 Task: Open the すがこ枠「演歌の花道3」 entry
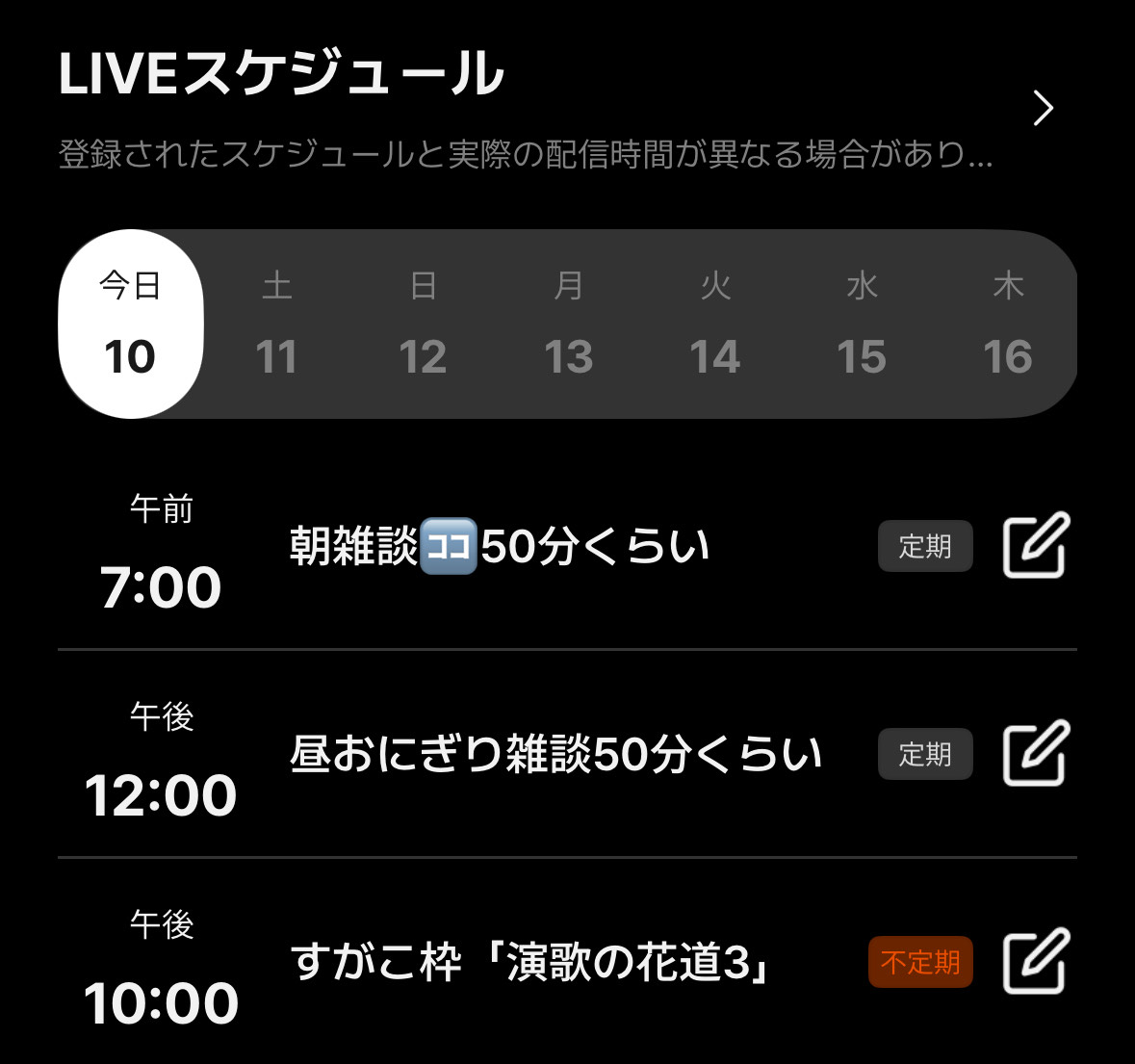point(529,961)
